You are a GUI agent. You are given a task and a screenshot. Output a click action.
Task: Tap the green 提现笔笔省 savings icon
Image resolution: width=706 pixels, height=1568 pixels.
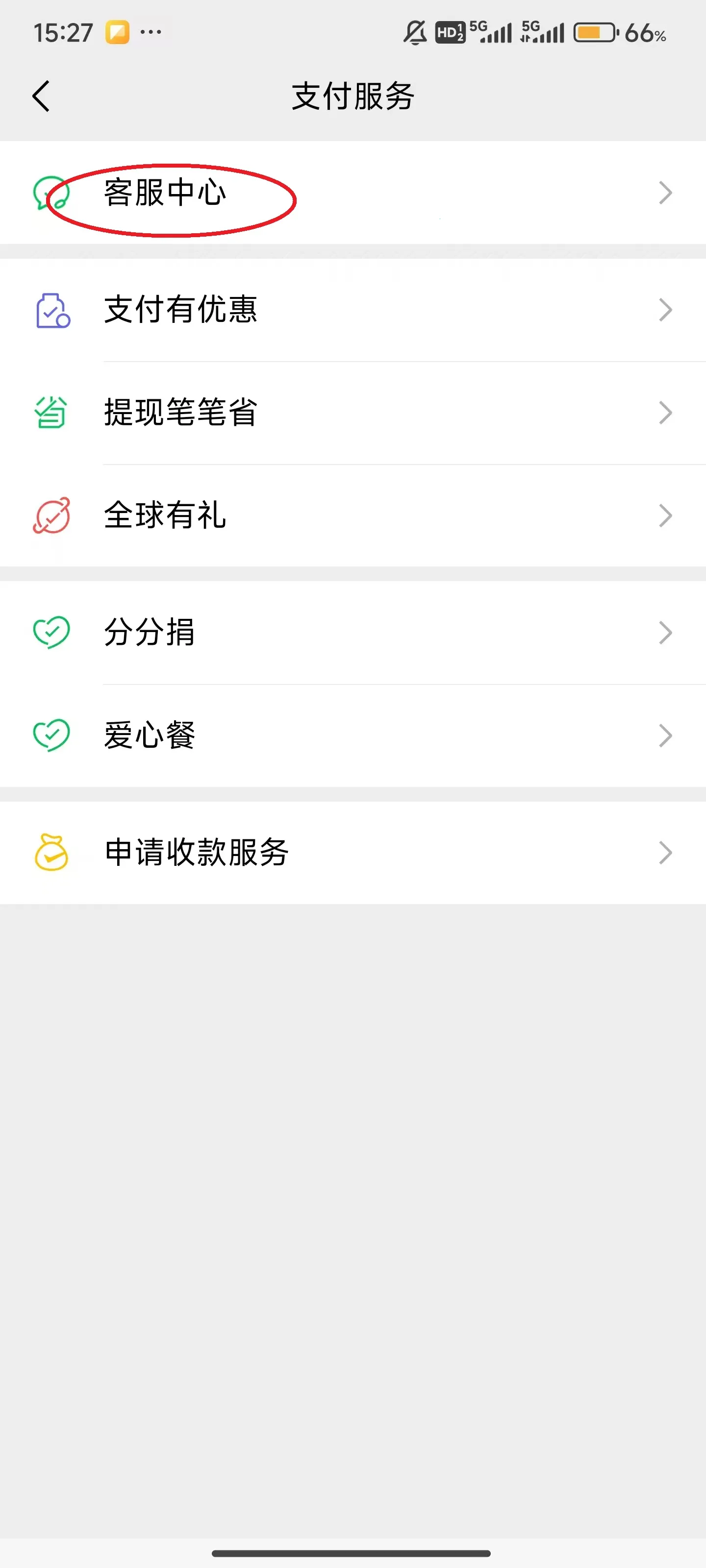click(51, 413)
